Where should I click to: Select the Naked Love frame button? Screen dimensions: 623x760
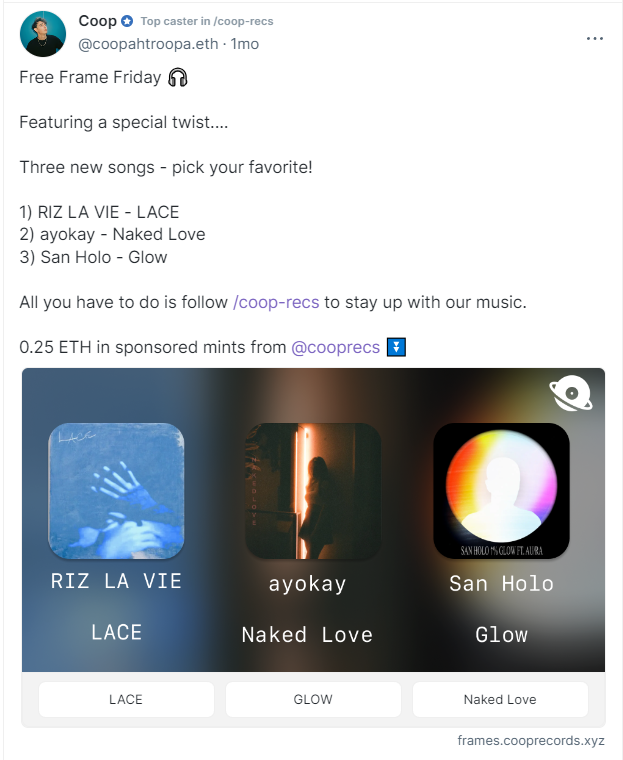coord(500,699)
